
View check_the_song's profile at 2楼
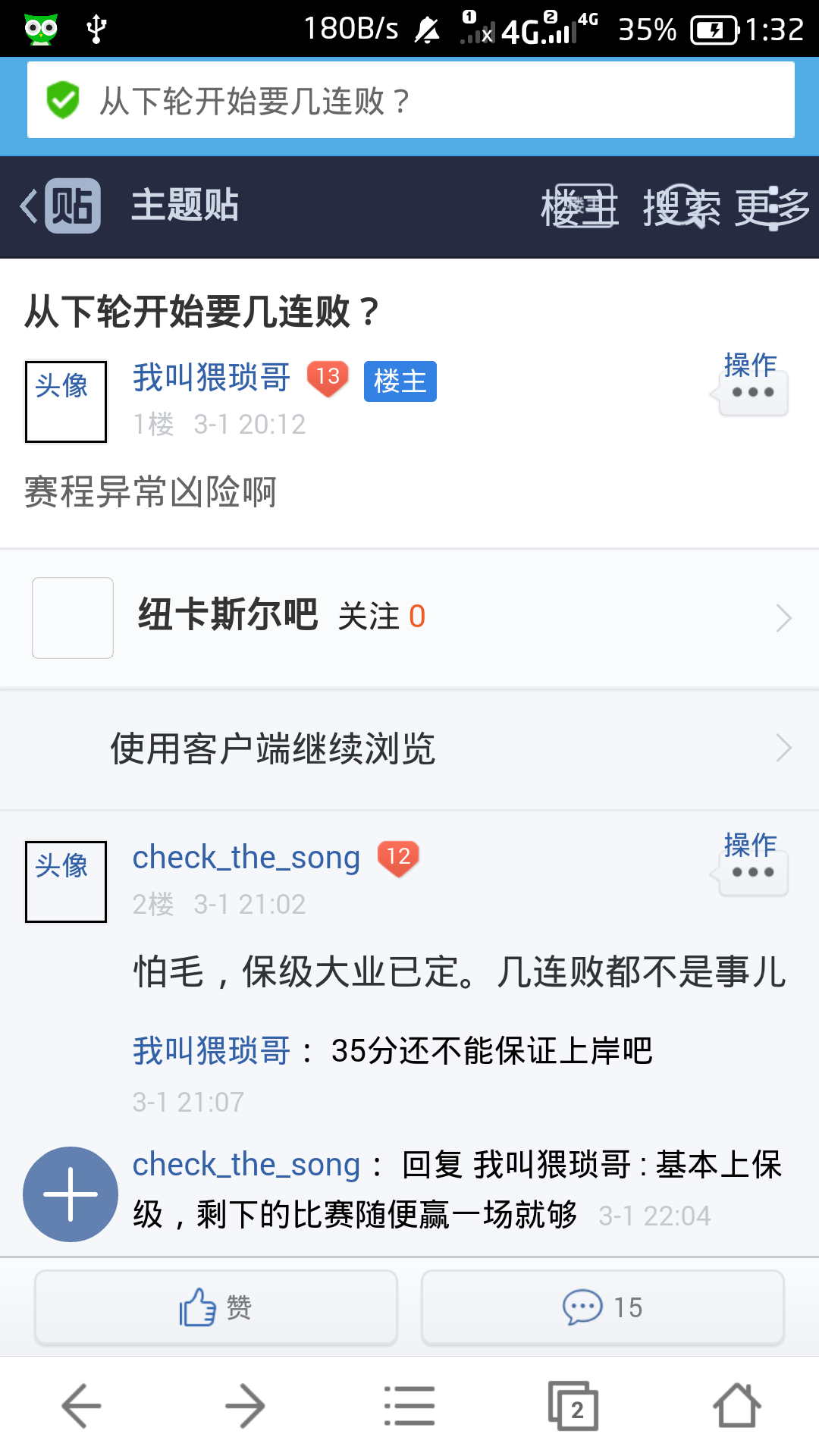pyautogui.click(x=246, y=858)
